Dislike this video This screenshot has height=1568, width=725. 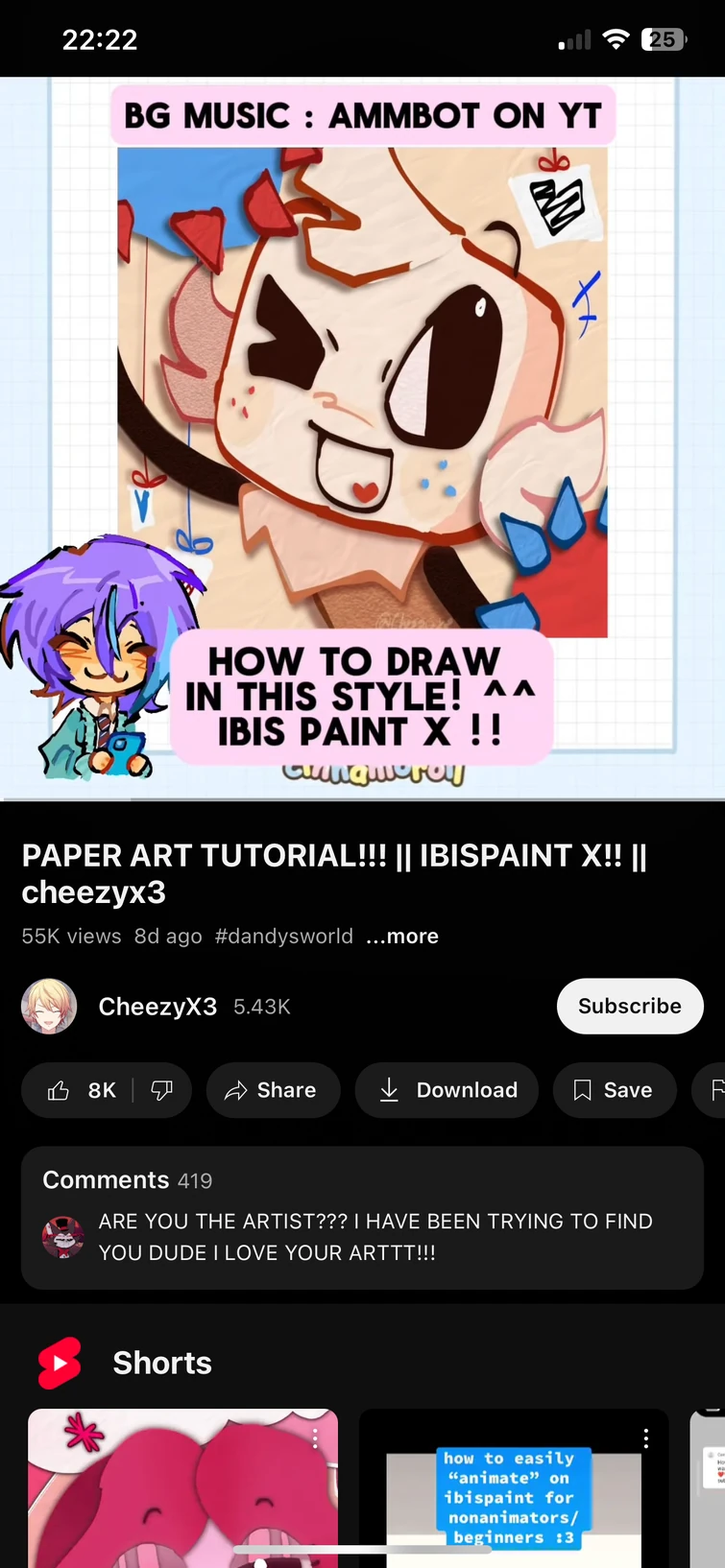(x=162, y=1090)
